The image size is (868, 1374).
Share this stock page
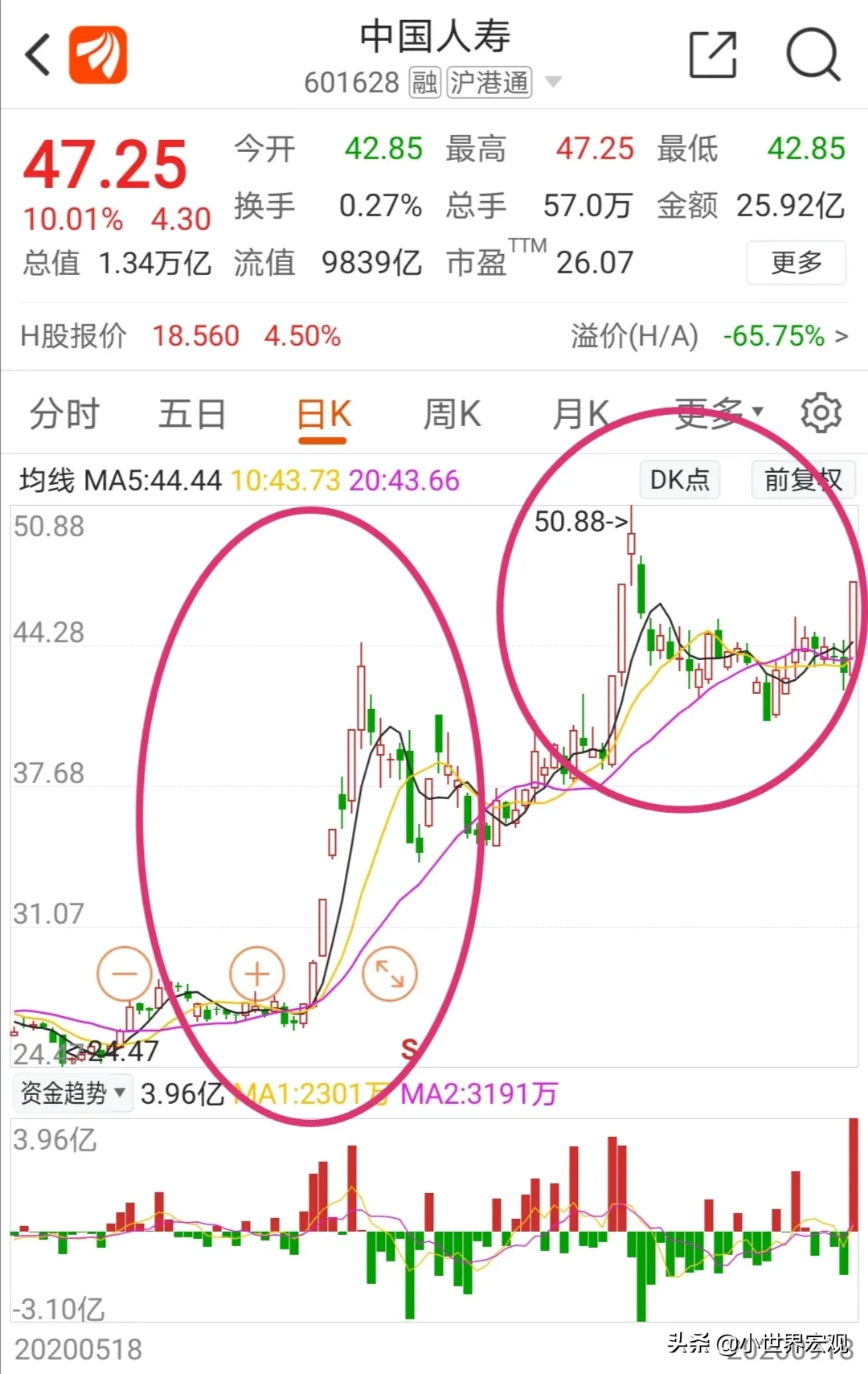click(713, 55)
